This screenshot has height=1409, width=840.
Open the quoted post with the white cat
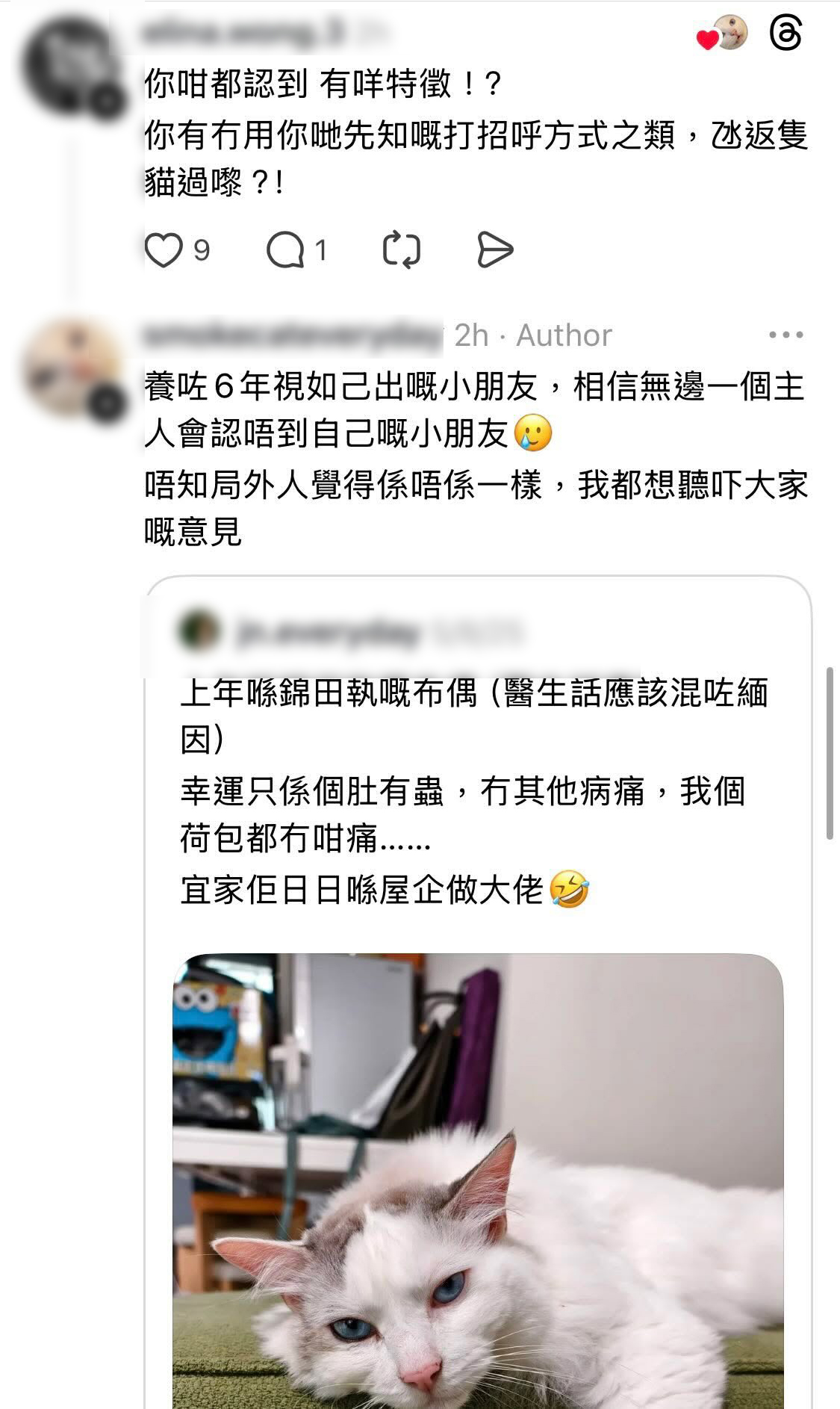[478, 792]
